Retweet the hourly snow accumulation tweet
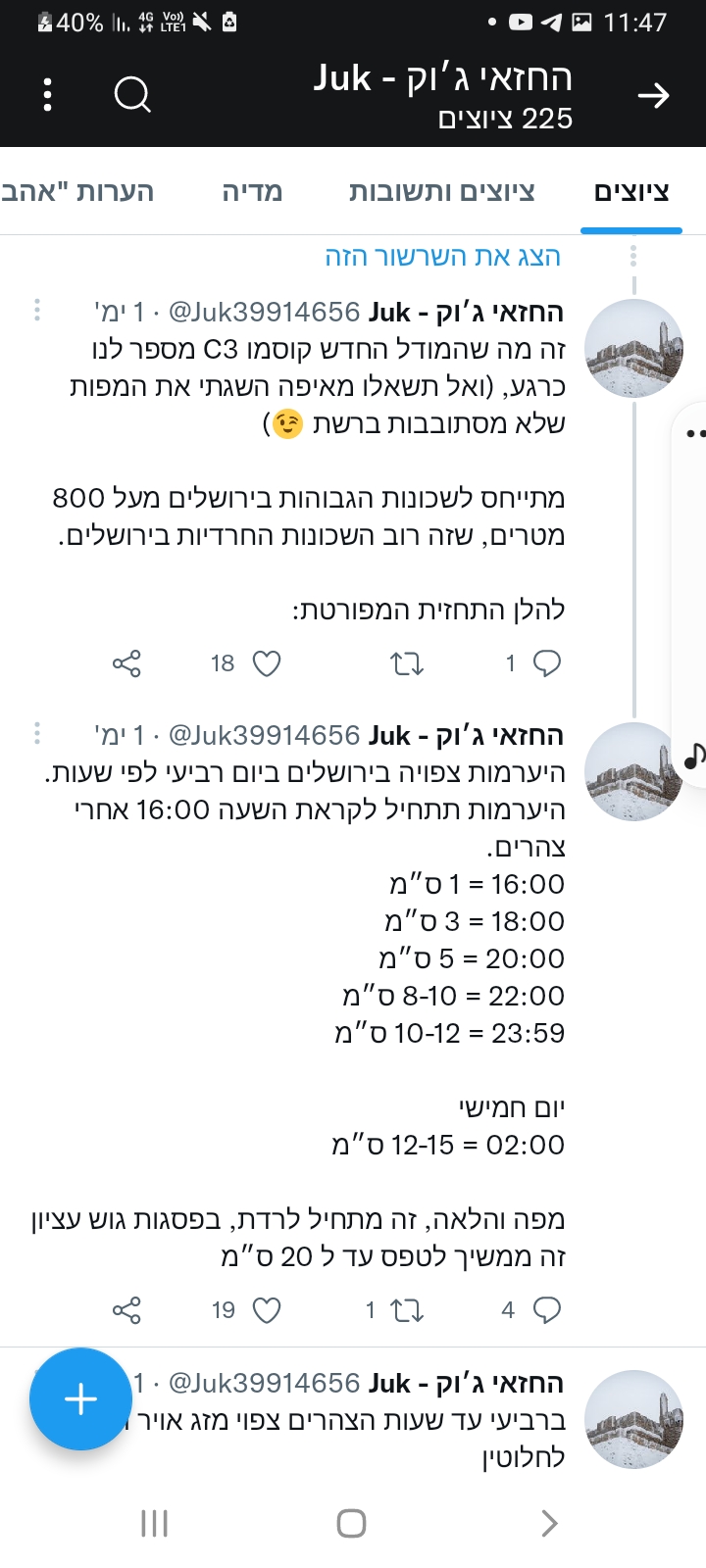 [x=407, y=1310]
